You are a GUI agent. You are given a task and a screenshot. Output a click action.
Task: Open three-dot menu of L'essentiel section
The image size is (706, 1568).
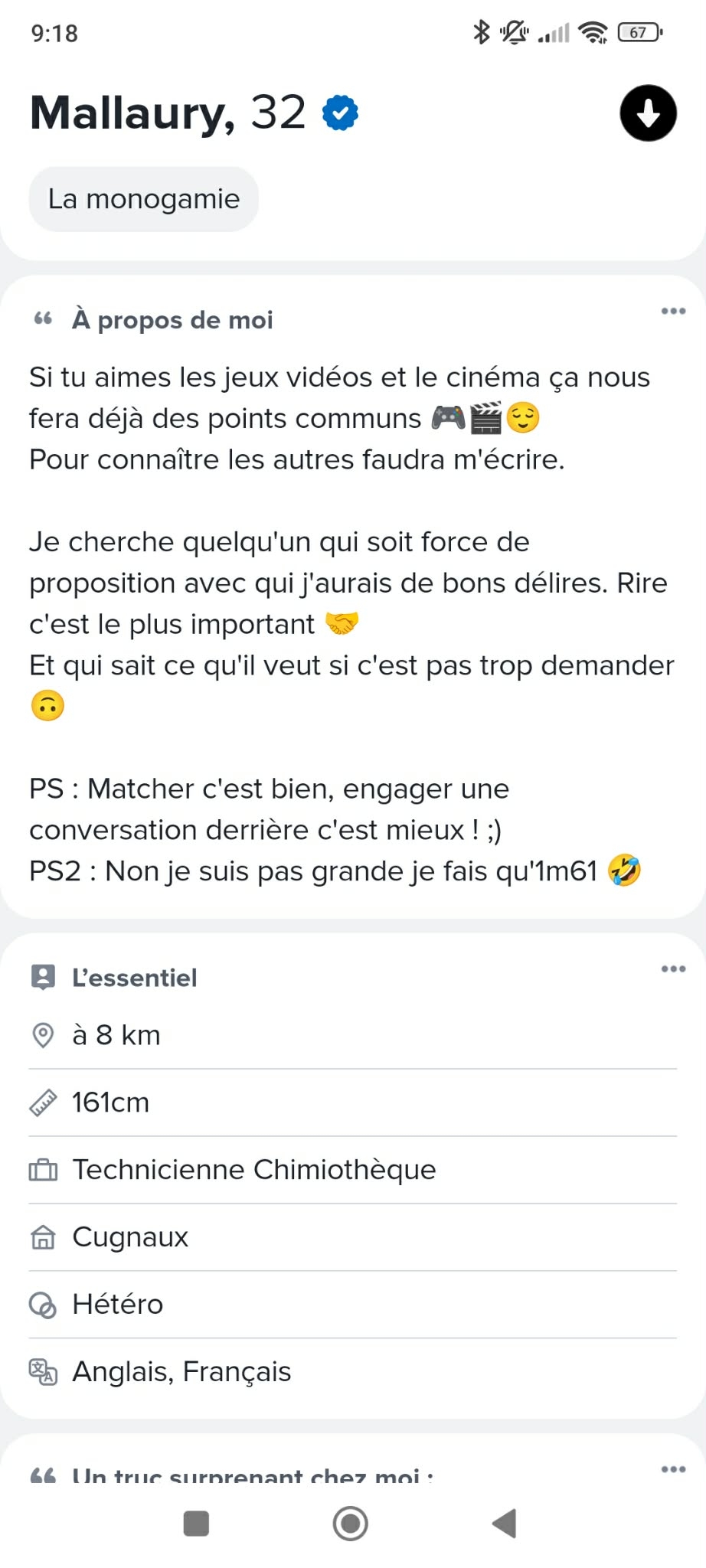(673, 969)
